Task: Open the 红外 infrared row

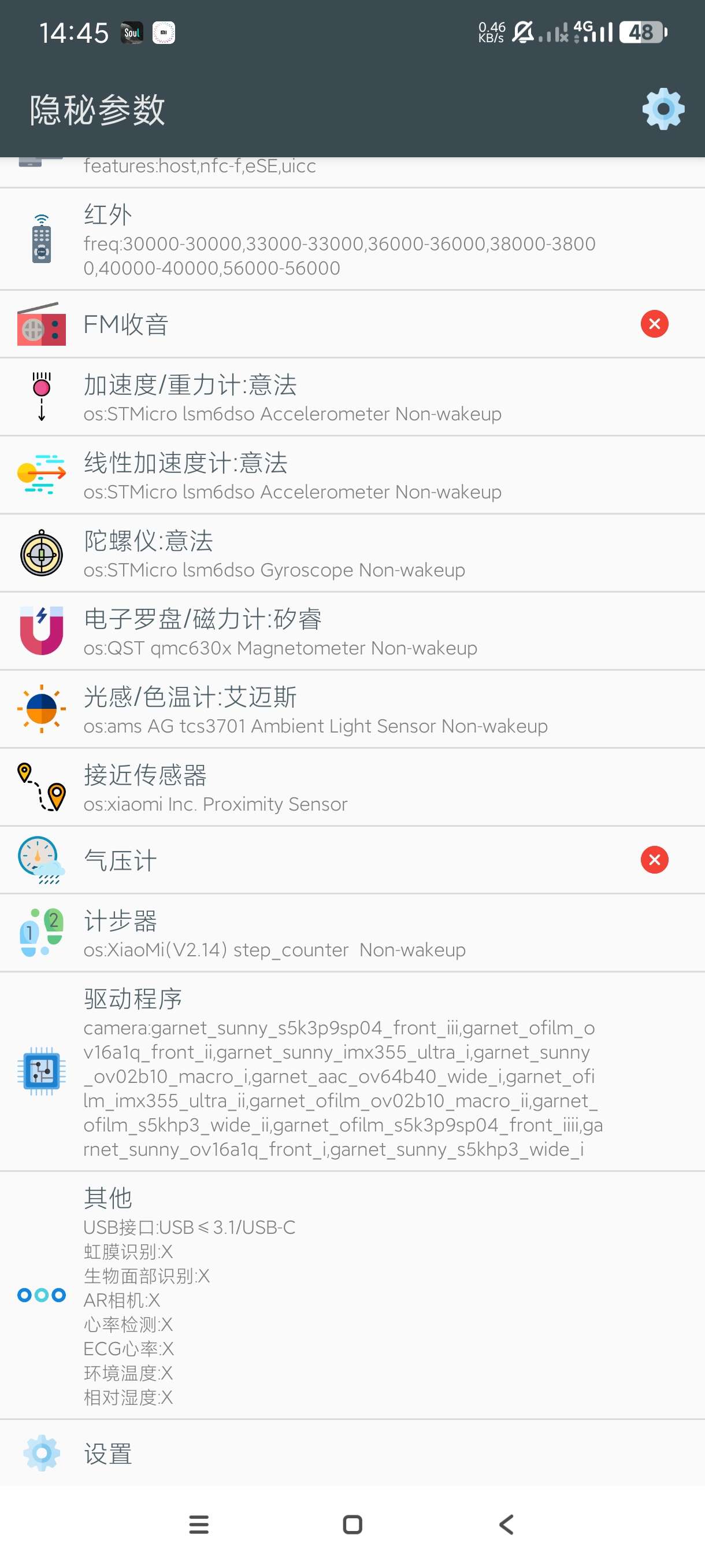Action: click(352, 240)
